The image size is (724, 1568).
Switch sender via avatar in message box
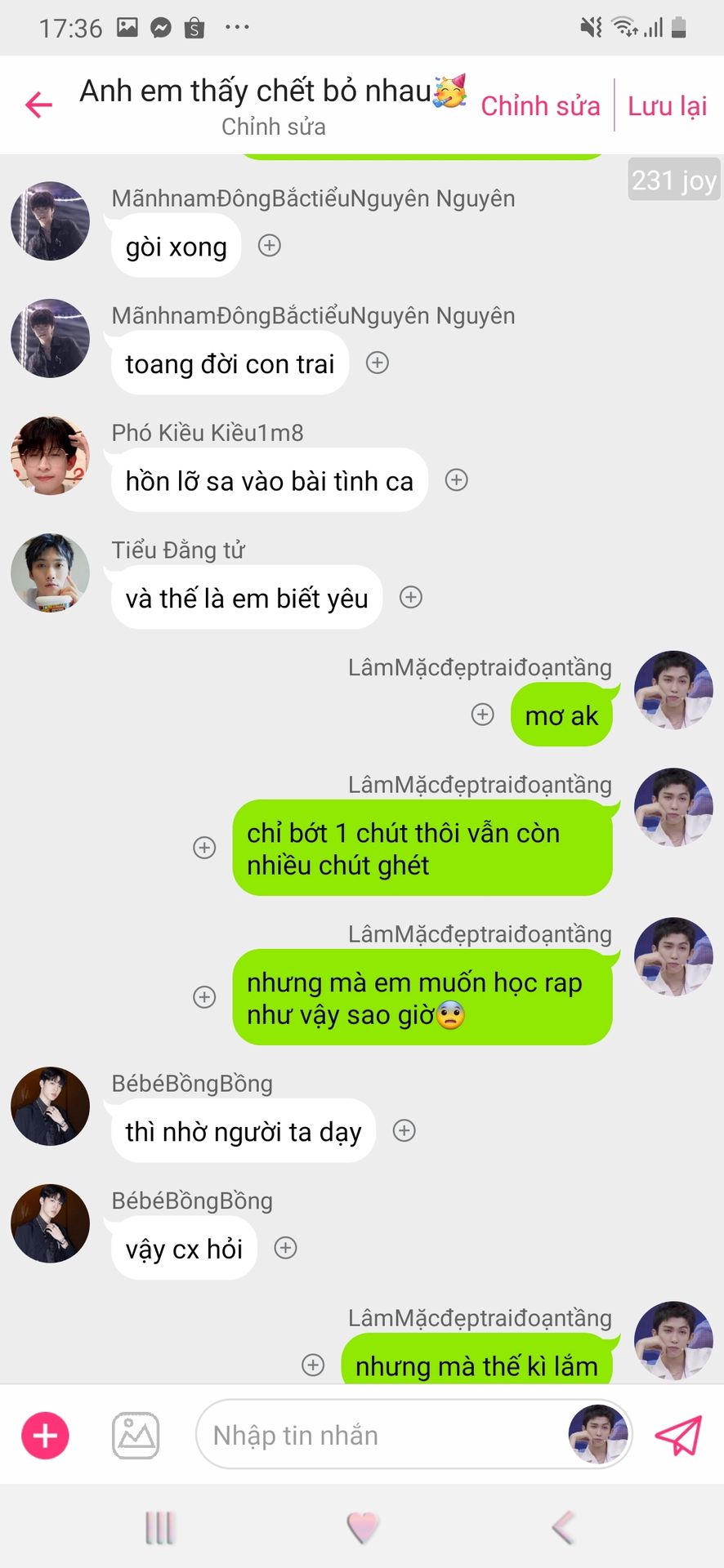[x=598, y=1435]
